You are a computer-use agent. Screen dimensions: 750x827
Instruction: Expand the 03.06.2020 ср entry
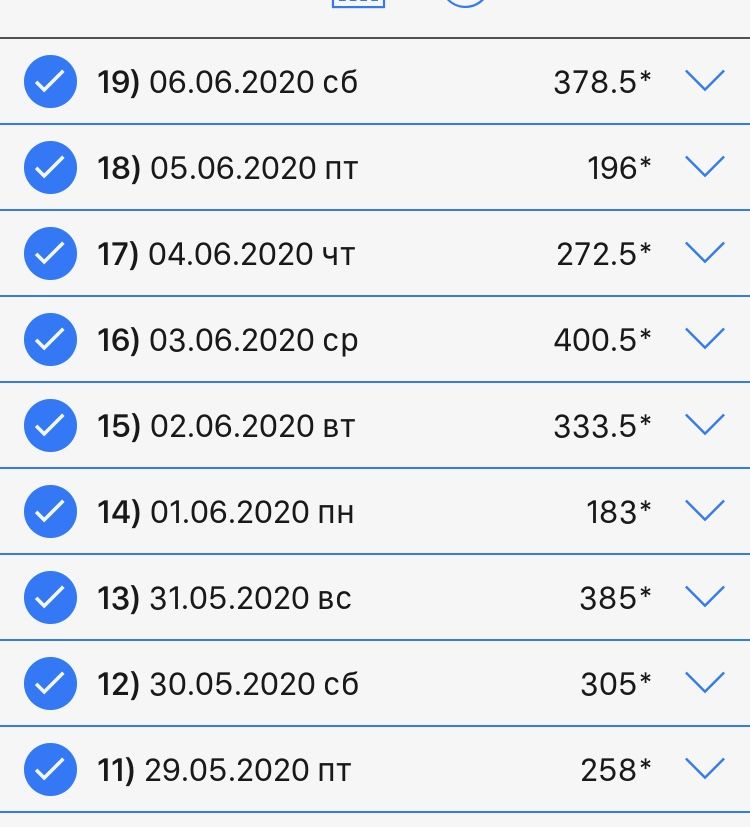tap(704, 339)
